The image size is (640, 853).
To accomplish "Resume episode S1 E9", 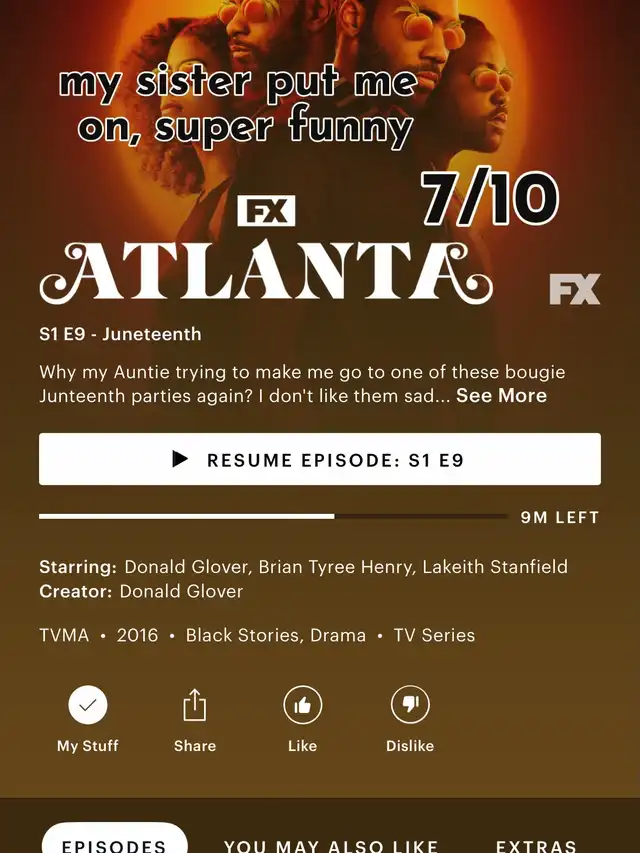I will click(x=319, y=459).
